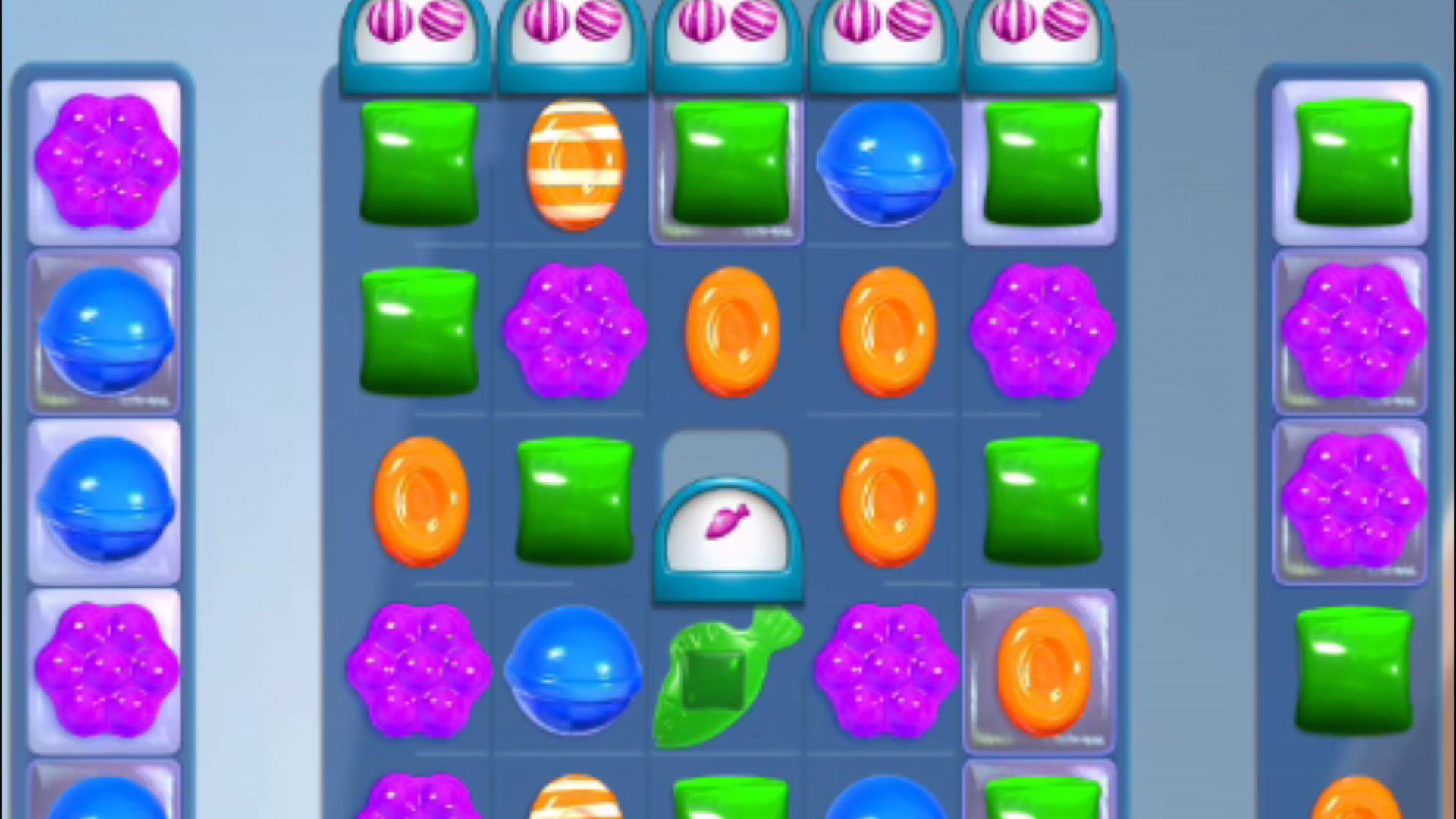Viewport: 1456px width, 819px height.
Task: Tap the blue candy between two green candies
Action: tap(884, 164)
